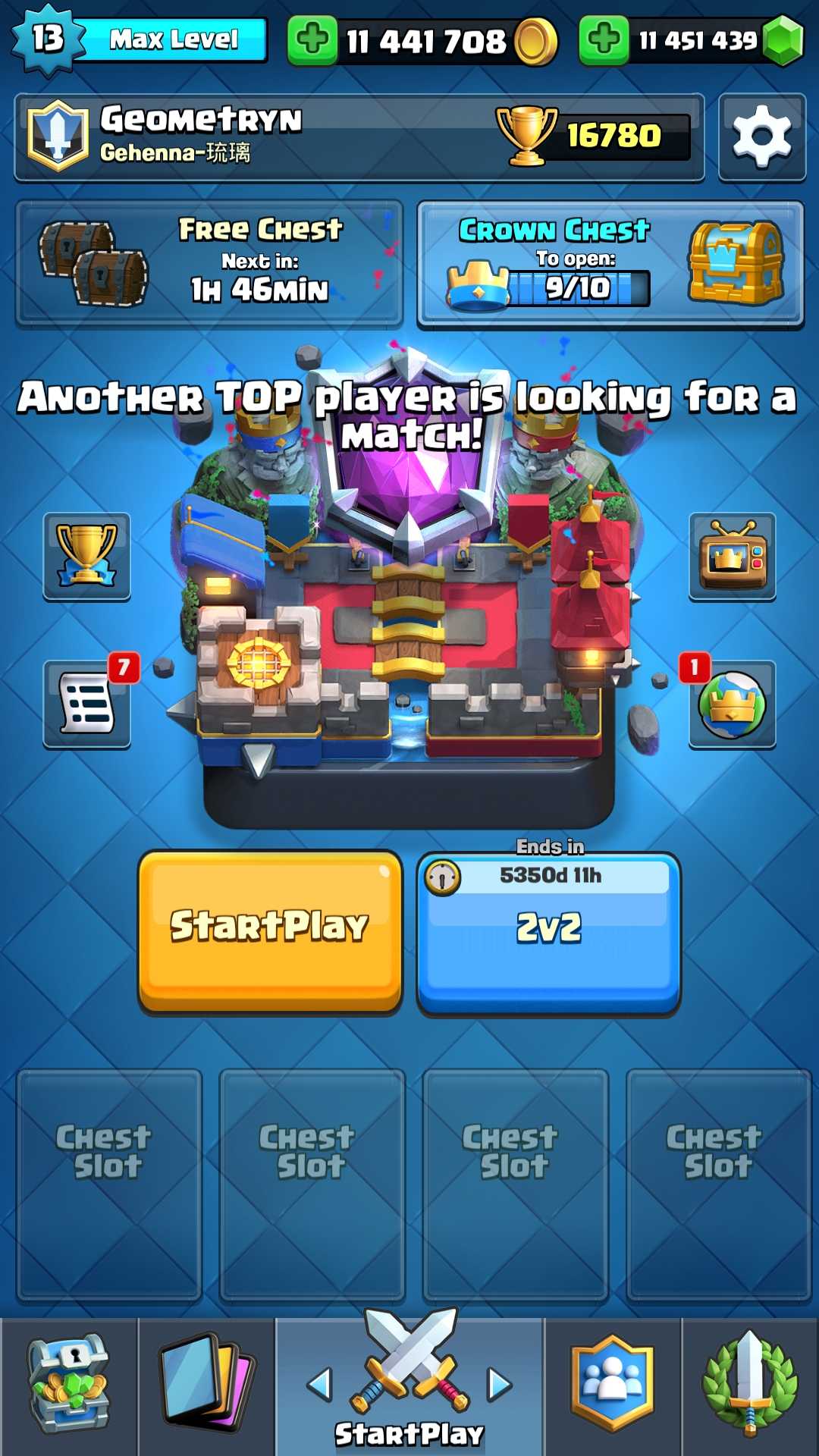
Task: Start a 2v2 match
Action: [x=548, y=934]
